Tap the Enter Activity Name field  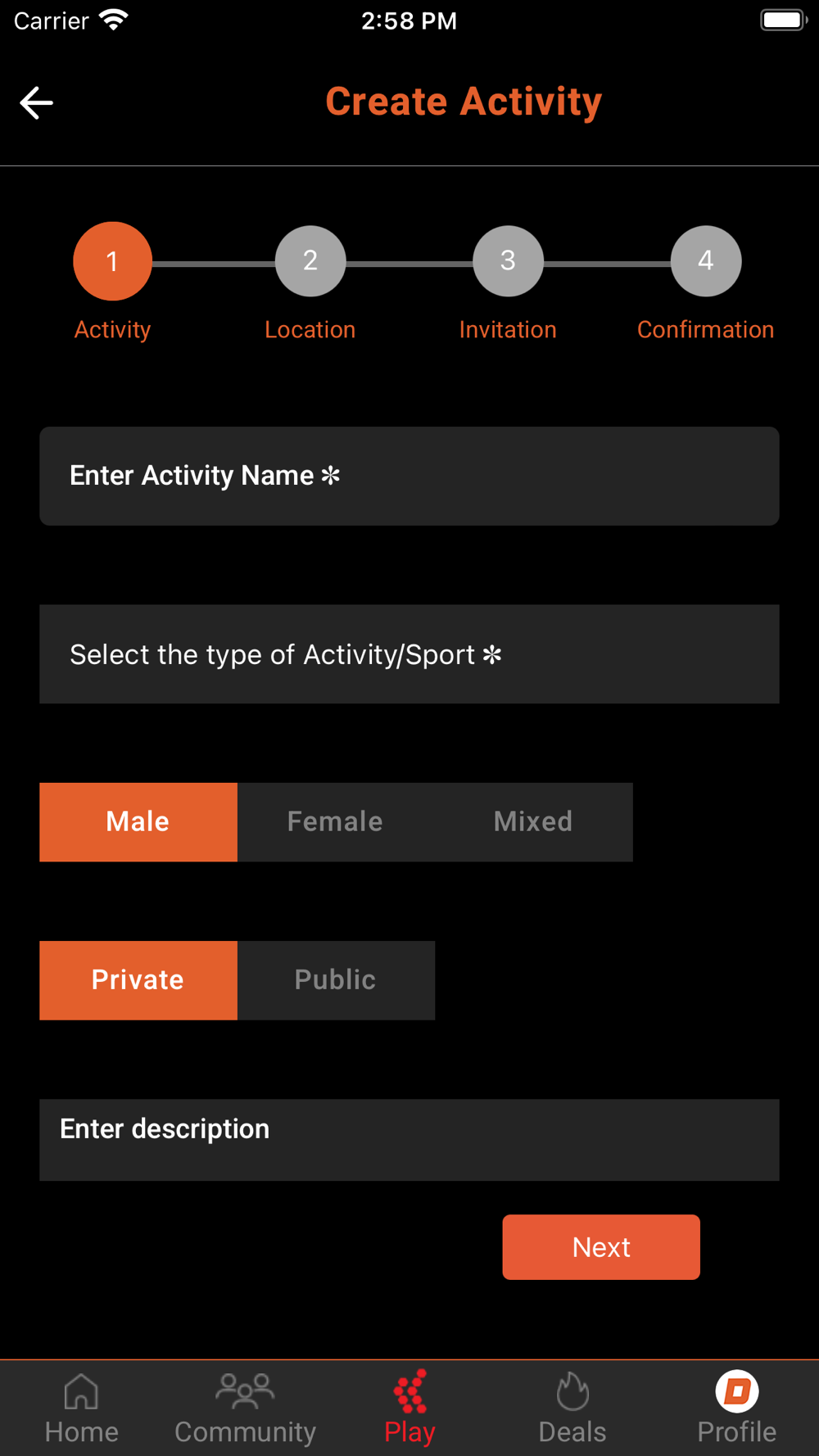409,476
